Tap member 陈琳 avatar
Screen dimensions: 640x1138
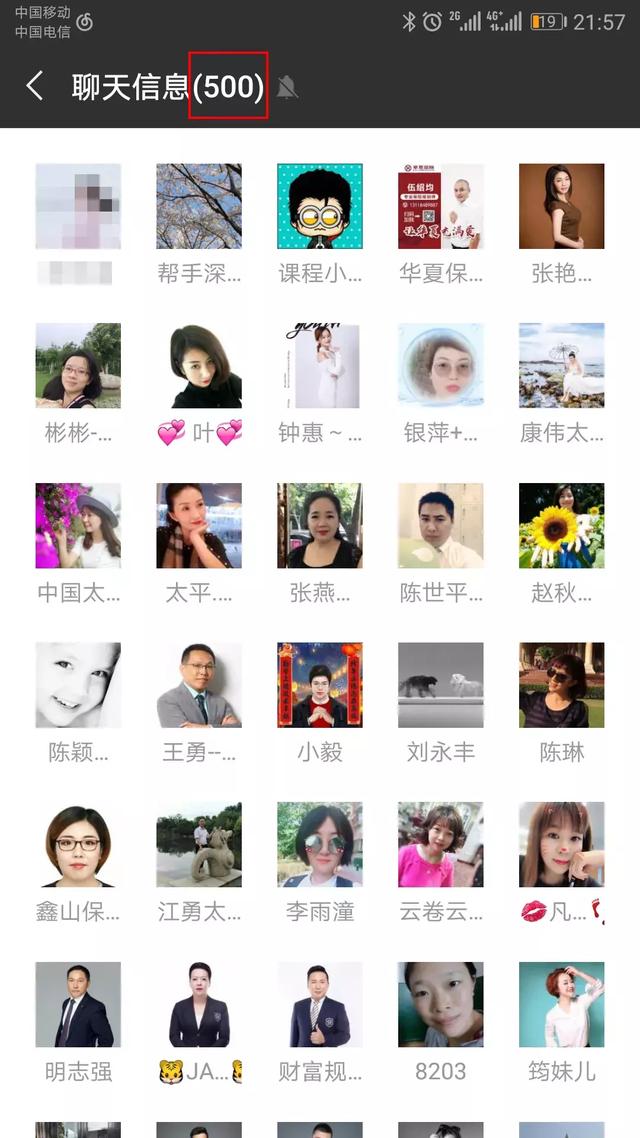click(562, 685)
